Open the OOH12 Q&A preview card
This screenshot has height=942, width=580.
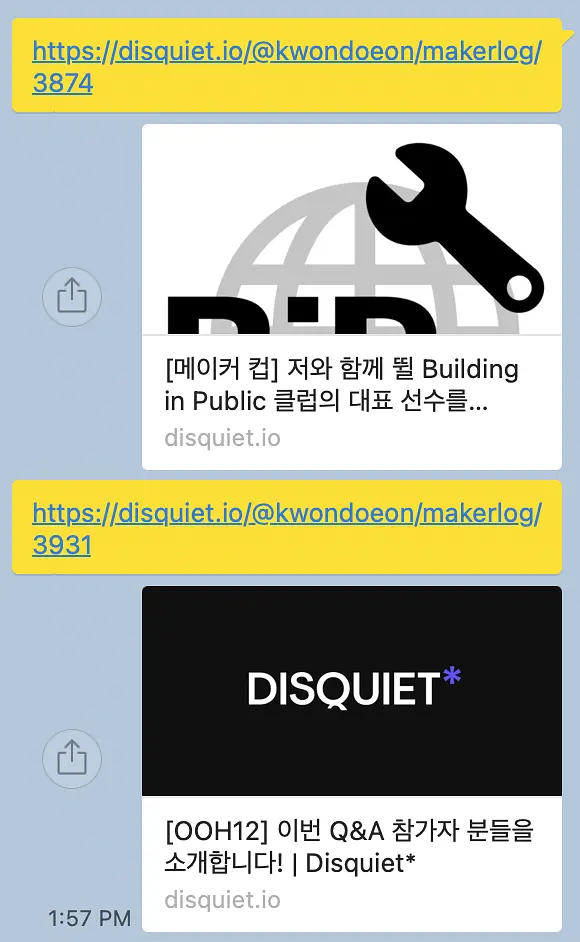pyautogui.click(x=352, y=759)
